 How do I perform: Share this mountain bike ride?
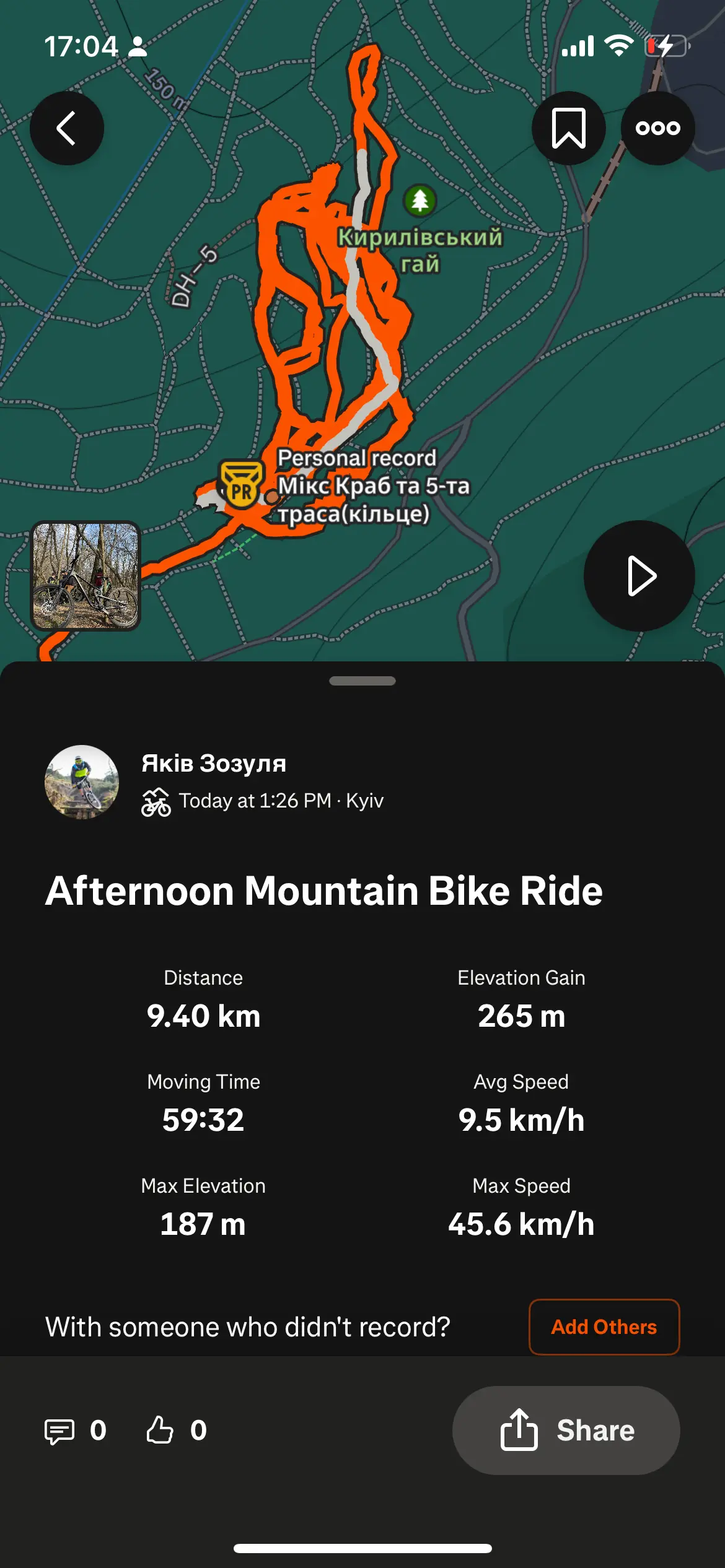tap(566, 1431)
